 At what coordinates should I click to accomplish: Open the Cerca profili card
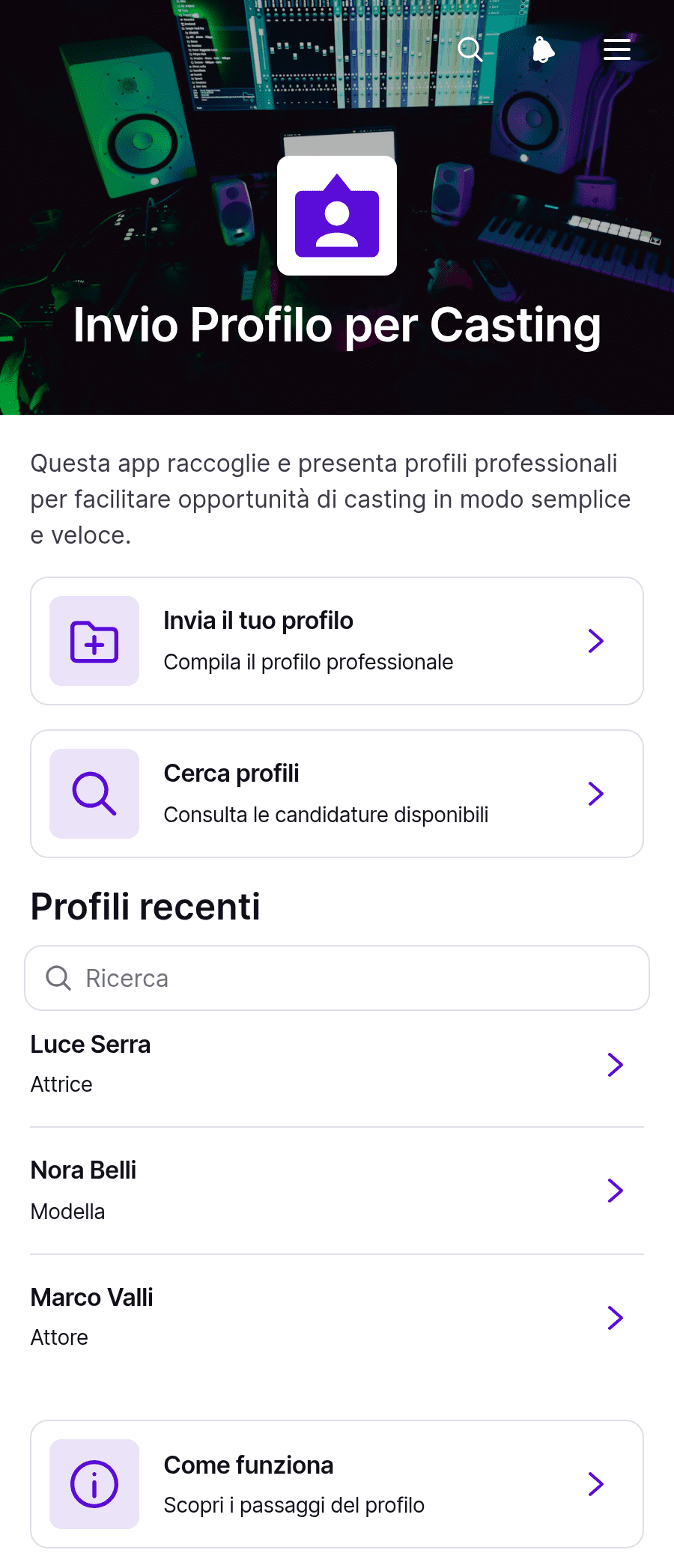pos(337,794)
